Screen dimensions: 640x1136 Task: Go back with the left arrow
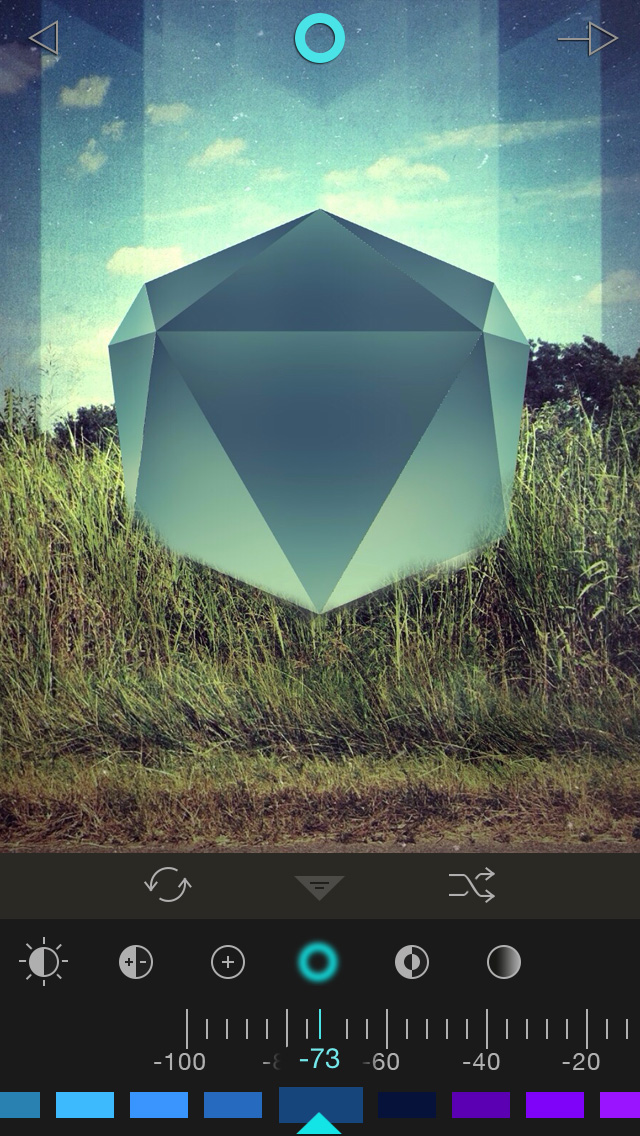pos(44,39)
